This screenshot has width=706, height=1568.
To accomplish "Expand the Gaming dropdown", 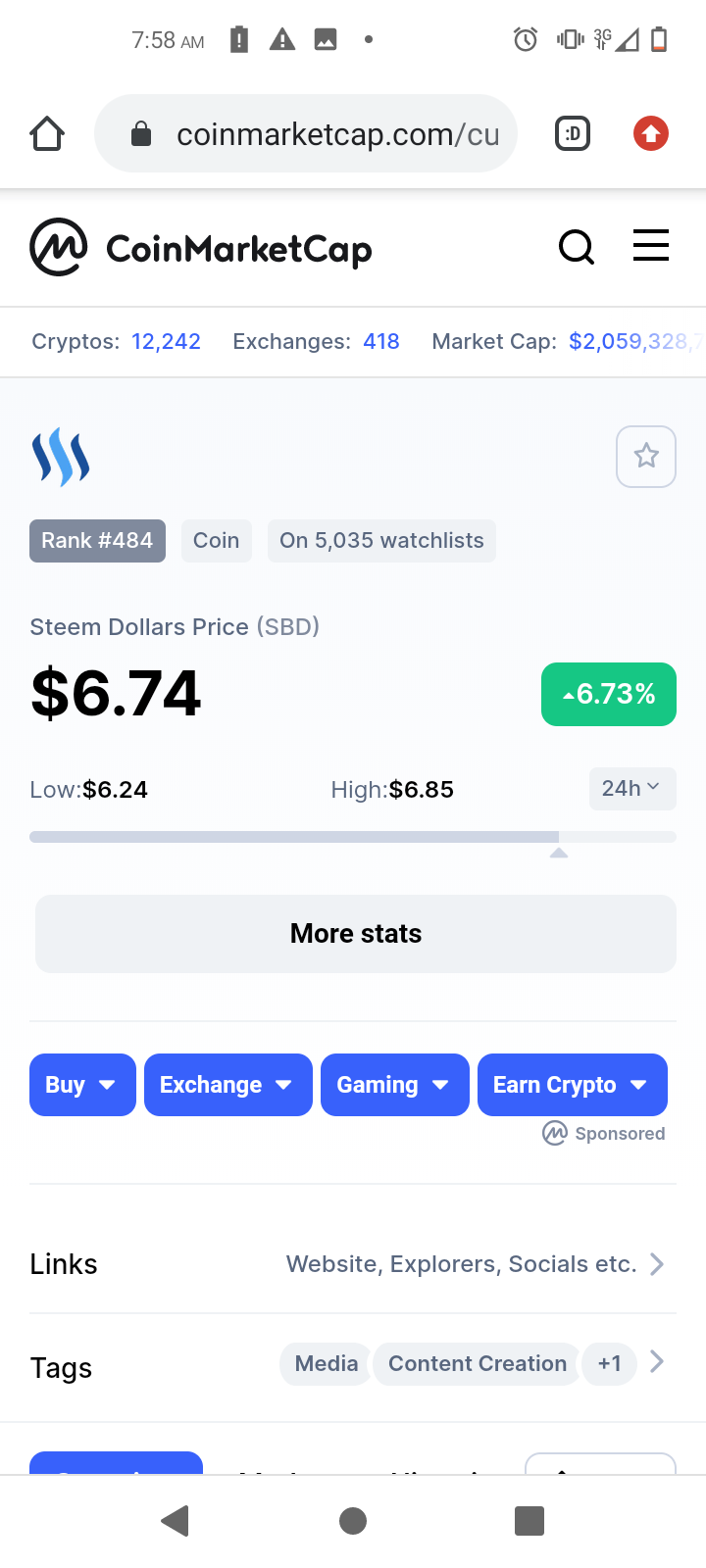I will coord(394,1085).
